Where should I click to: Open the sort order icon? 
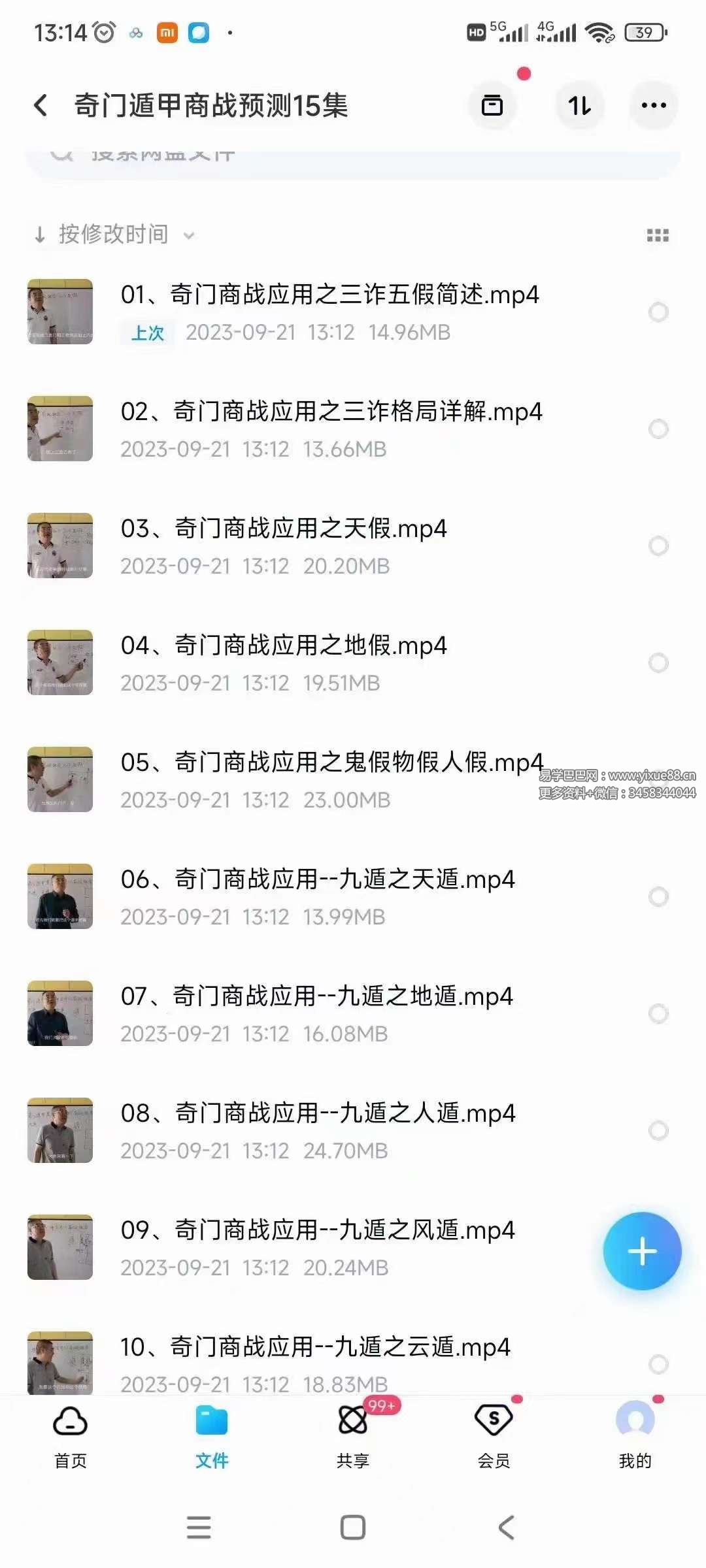pos(579,105)
